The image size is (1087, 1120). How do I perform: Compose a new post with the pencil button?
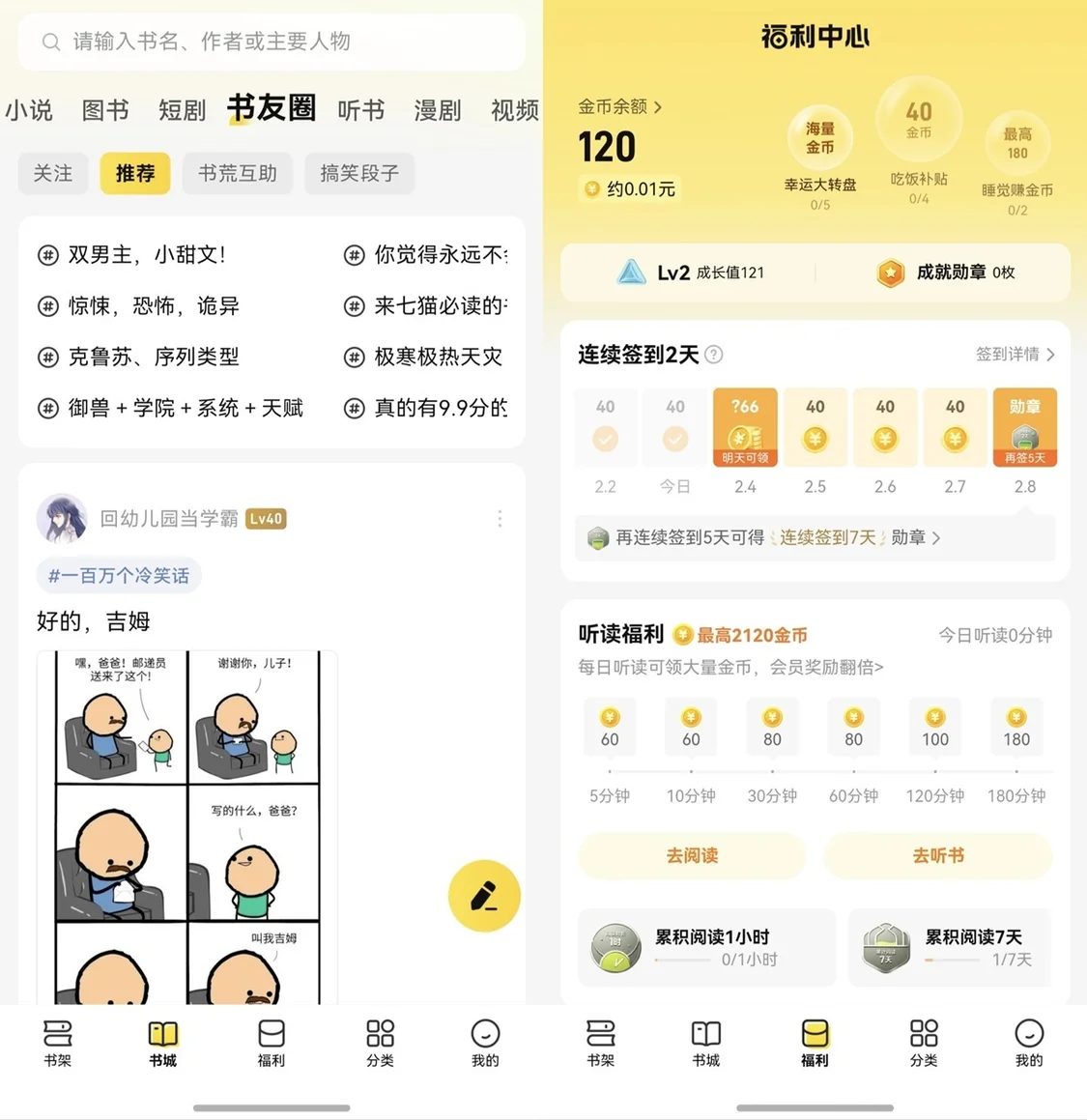pos(484,896)
